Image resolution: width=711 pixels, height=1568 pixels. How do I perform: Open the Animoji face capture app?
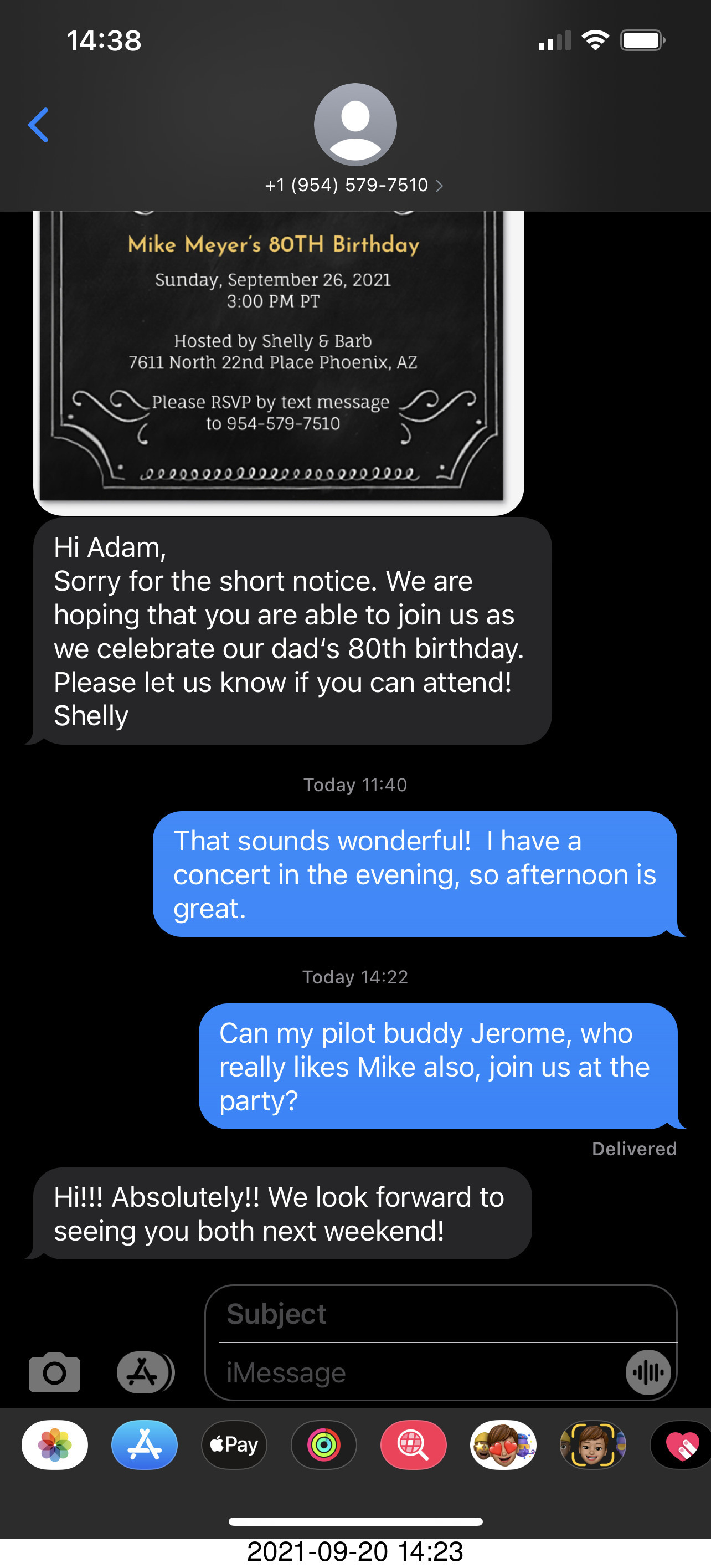[x=593, y=1444]
